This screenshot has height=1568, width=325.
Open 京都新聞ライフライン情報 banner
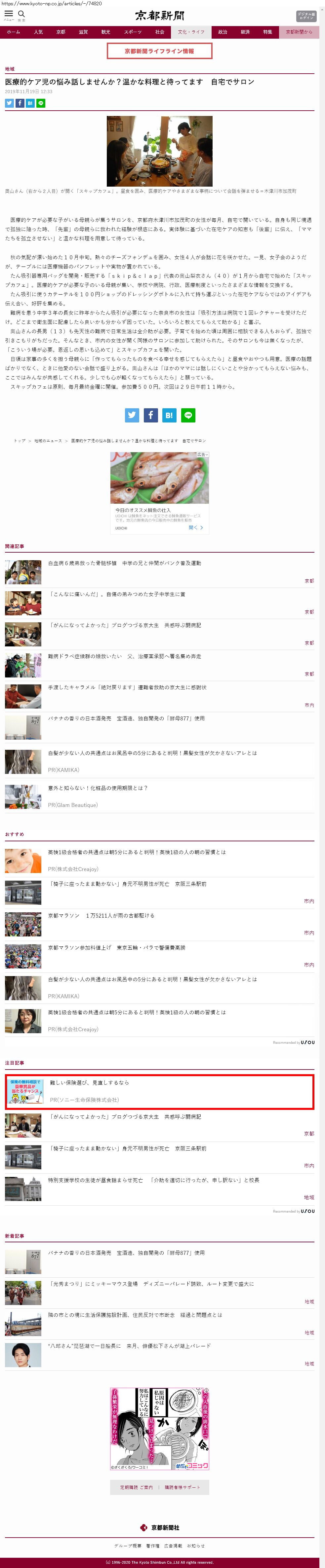point(159,51)
